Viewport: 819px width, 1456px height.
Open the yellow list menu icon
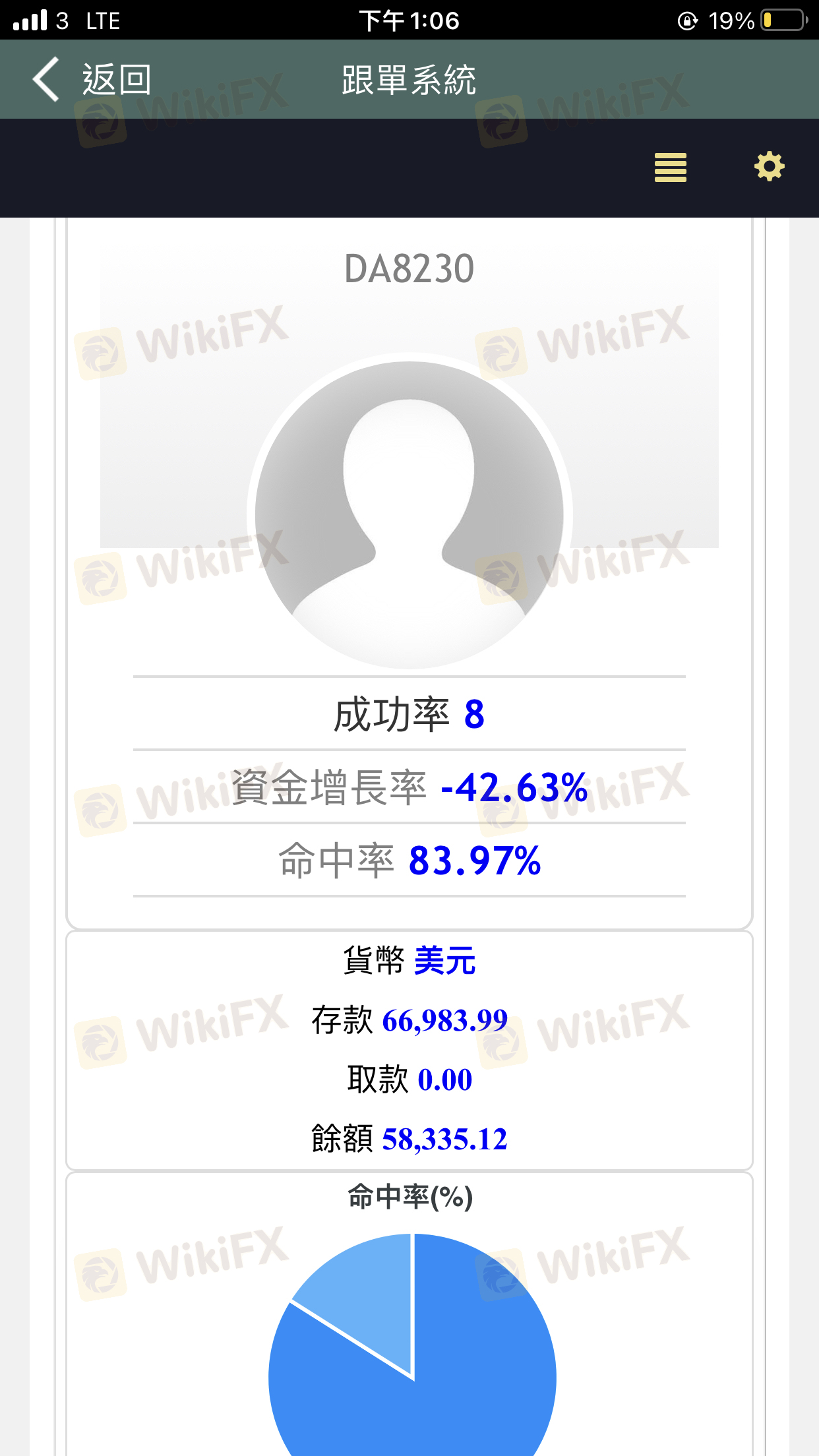pos(670,167)
